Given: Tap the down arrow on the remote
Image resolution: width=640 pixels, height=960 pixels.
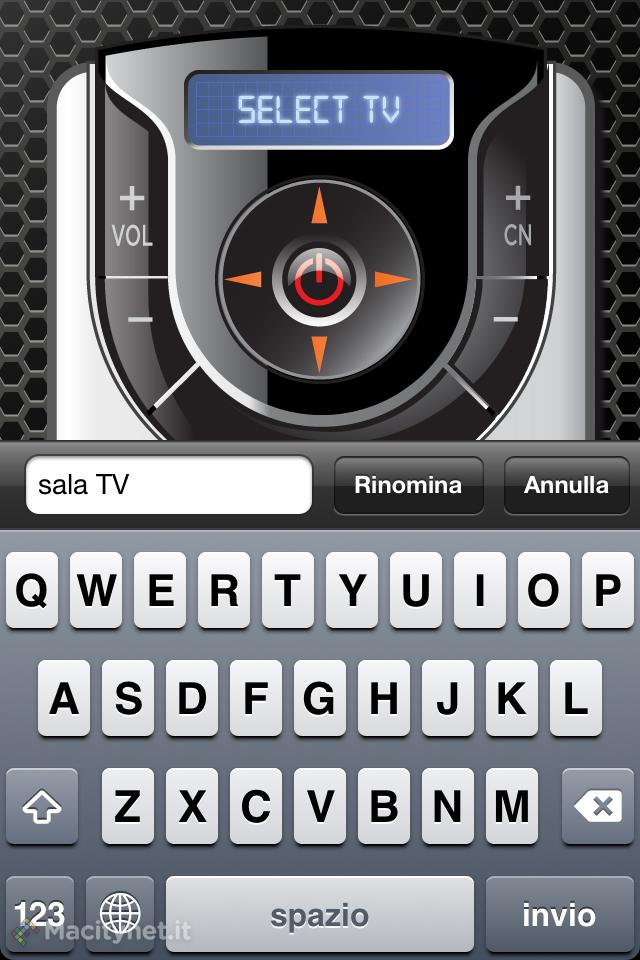Looking at the screenshot, I should coord(318,353).
